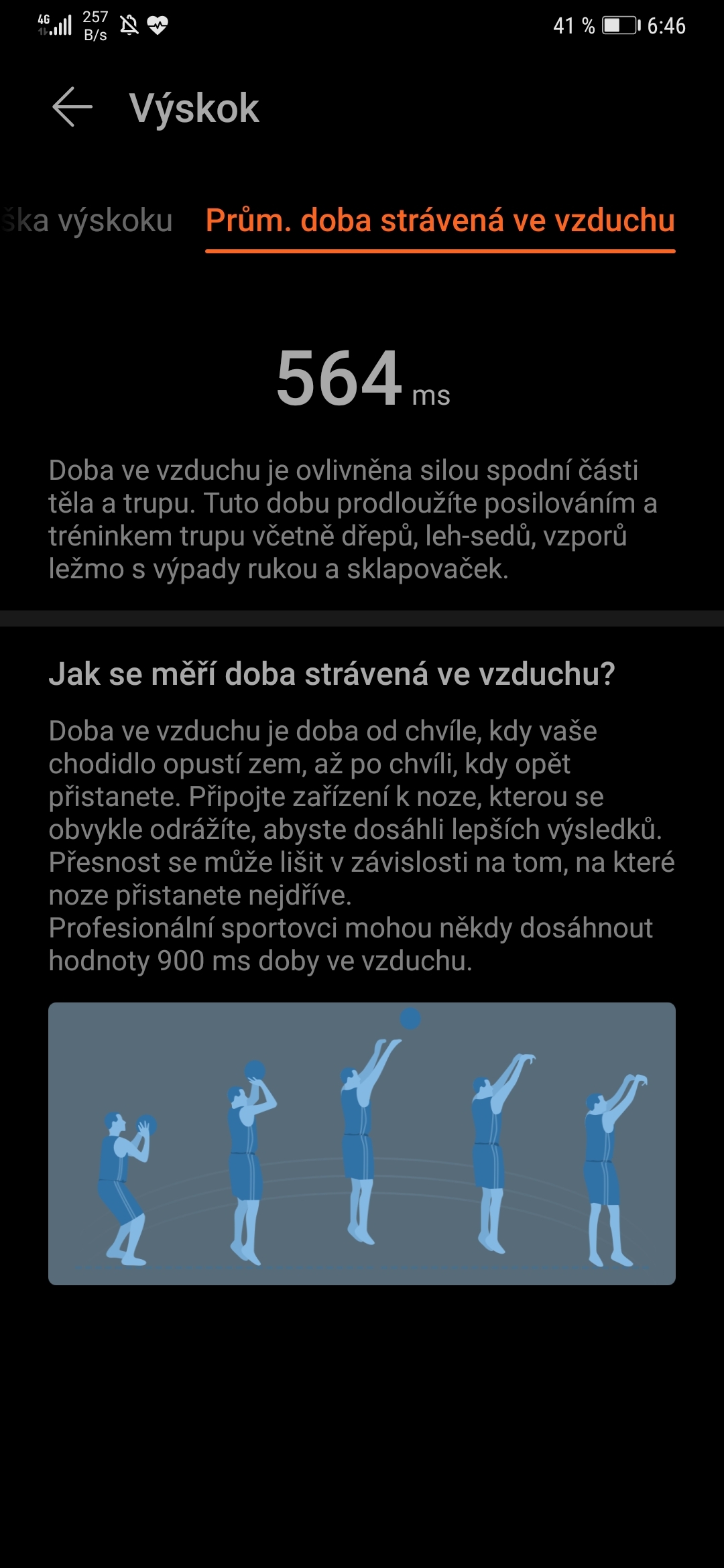Go back from the Výskok screen
This screenshot has height=1568, width=724.
tap(72, 107)
